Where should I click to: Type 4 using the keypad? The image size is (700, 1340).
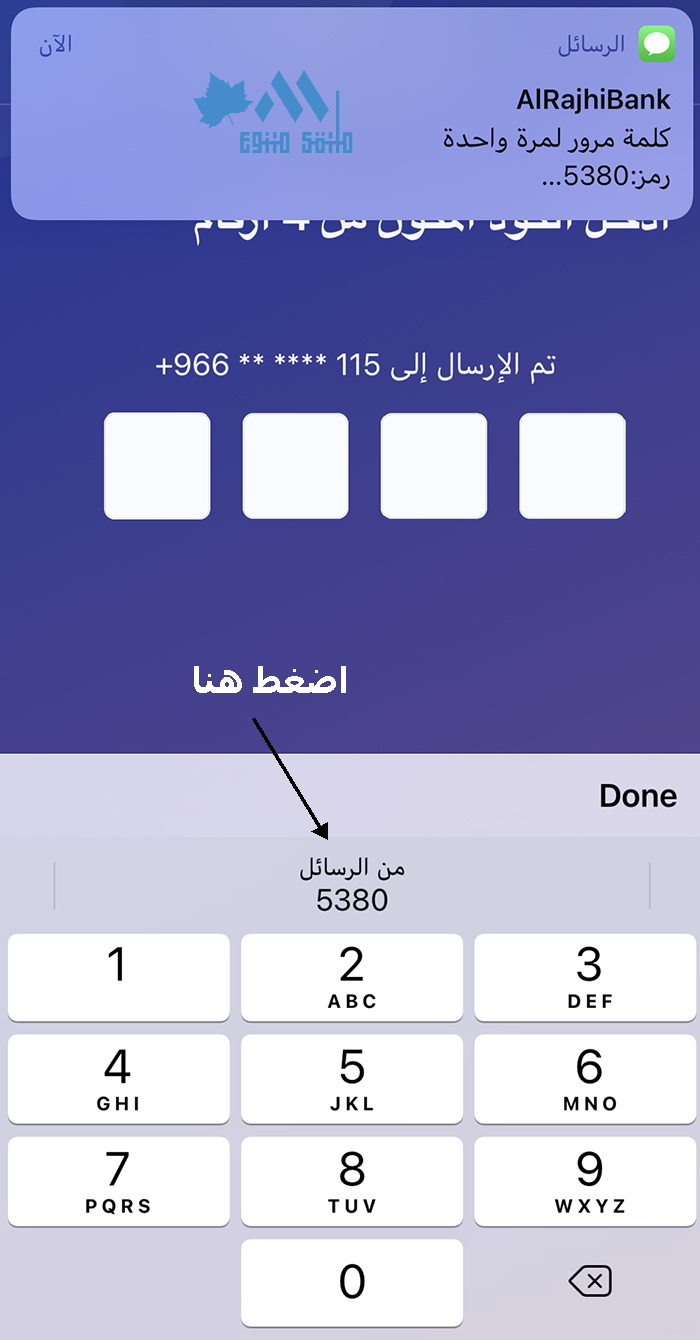point(118,1080)
